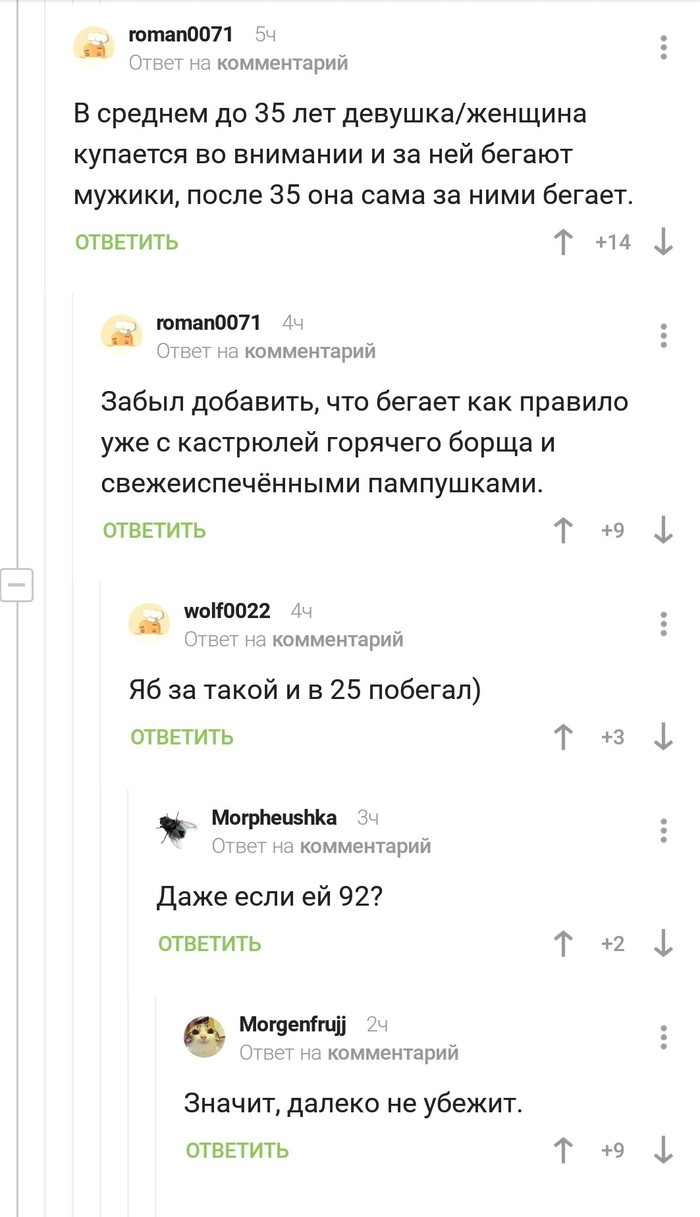
Task: Open overflow menu on roman0071's 4ч comment
Action: coord(663,336)
